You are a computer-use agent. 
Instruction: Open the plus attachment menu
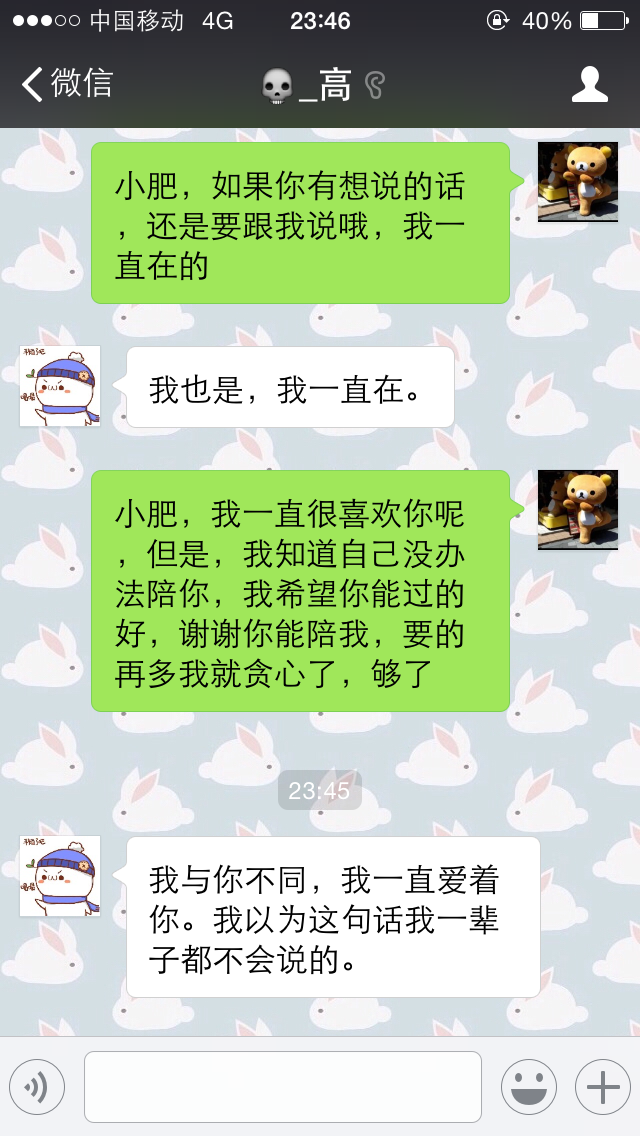(602, 1087)
